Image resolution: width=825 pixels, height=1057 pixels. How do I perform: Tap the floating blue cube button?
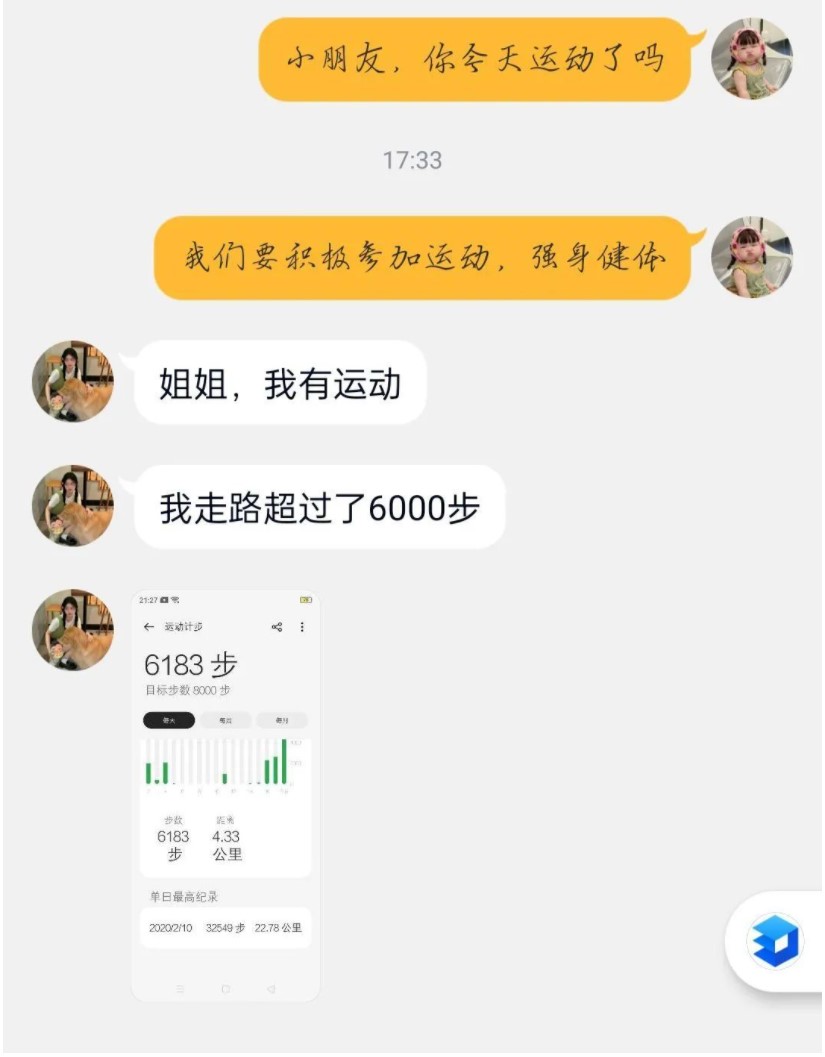(777, 941)
